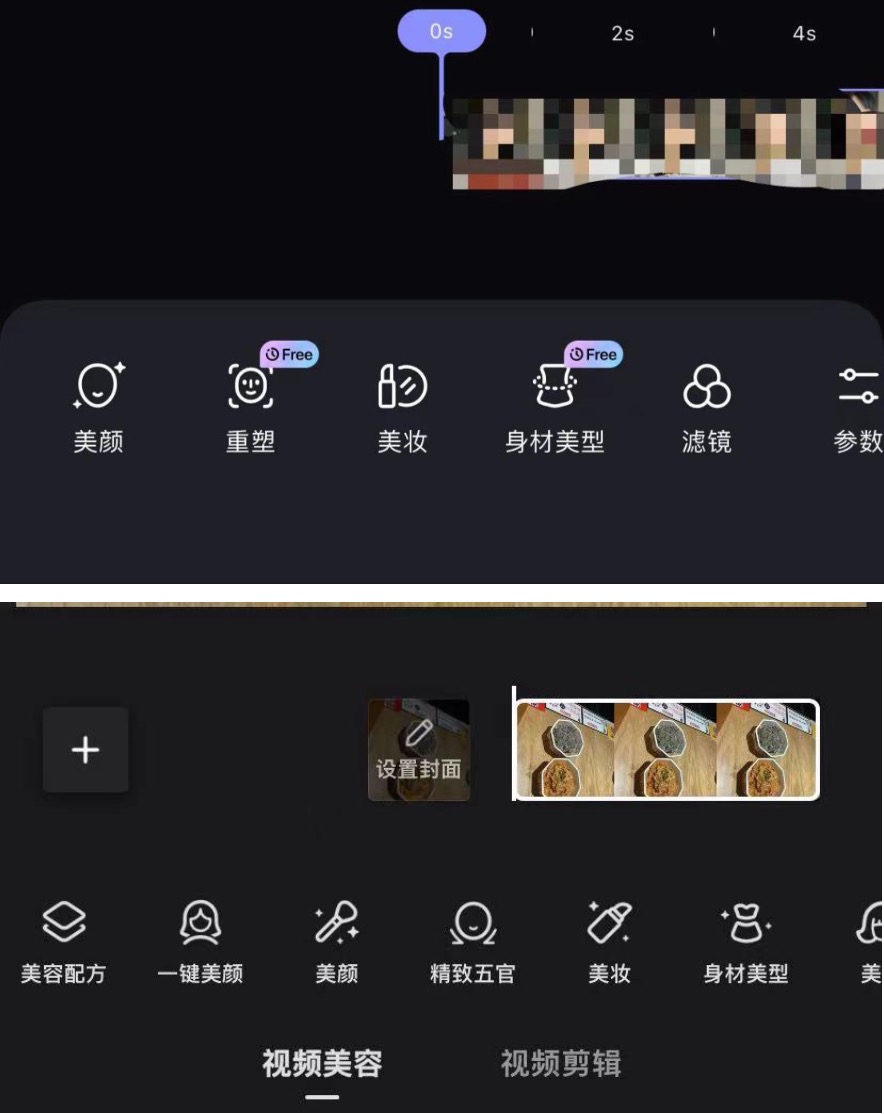The width and height of the screenshot is (884, 1114).
Task: Open the 滤镜 filters tool
Action: pyautogui.click(x=707, y=405)
